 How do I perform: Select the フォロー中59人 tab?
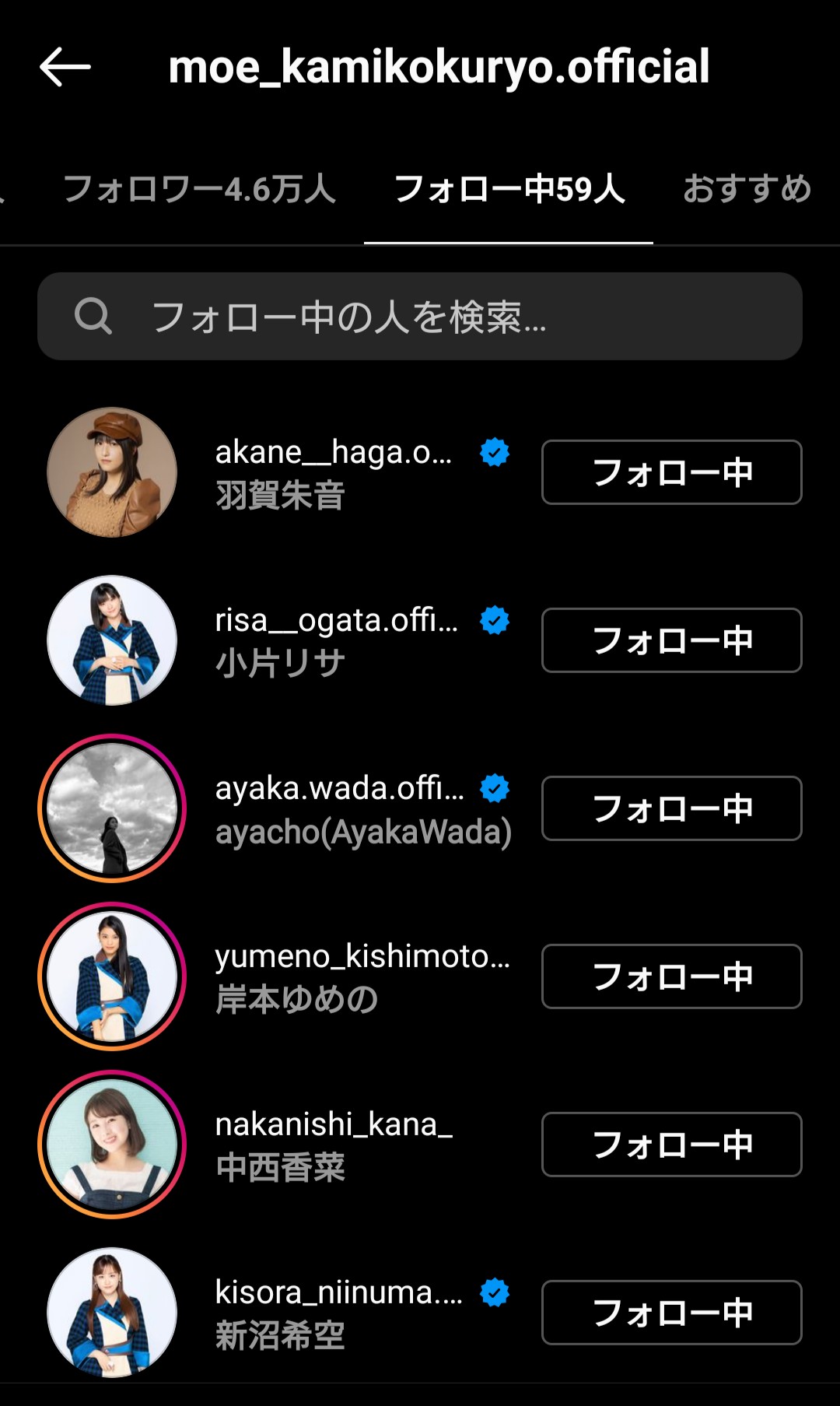point(509,189)
